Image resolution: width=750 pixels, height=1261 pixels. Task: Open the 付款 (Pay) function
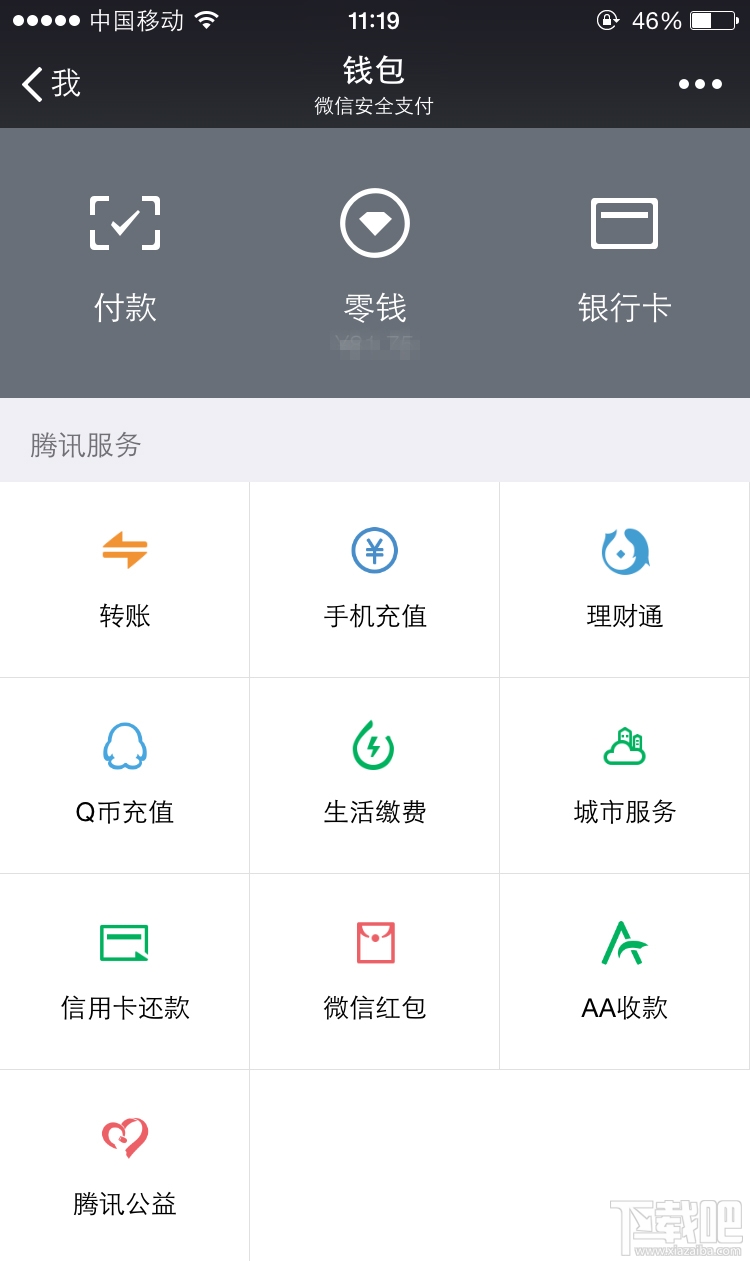[125, 250]
